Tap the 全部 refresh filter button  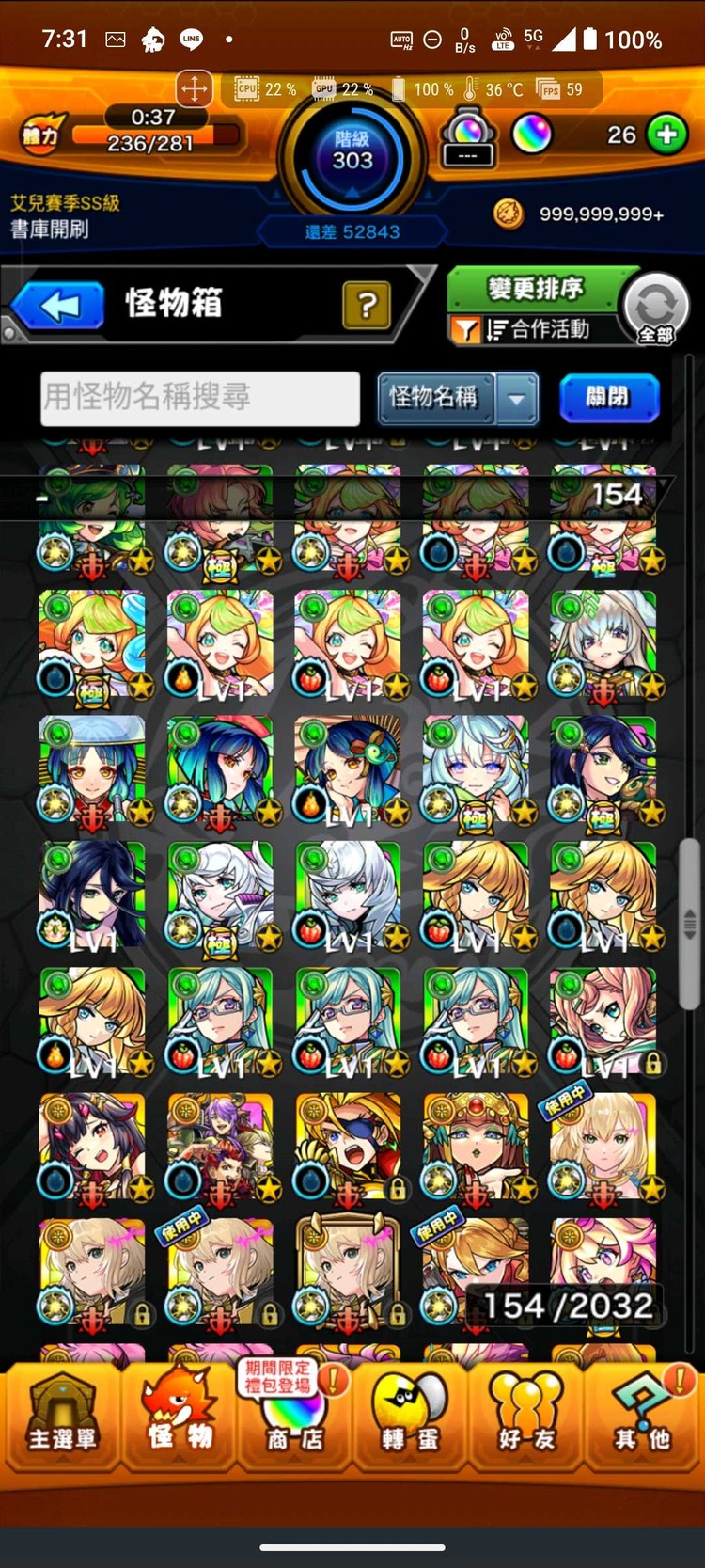(x=656, y=309)
